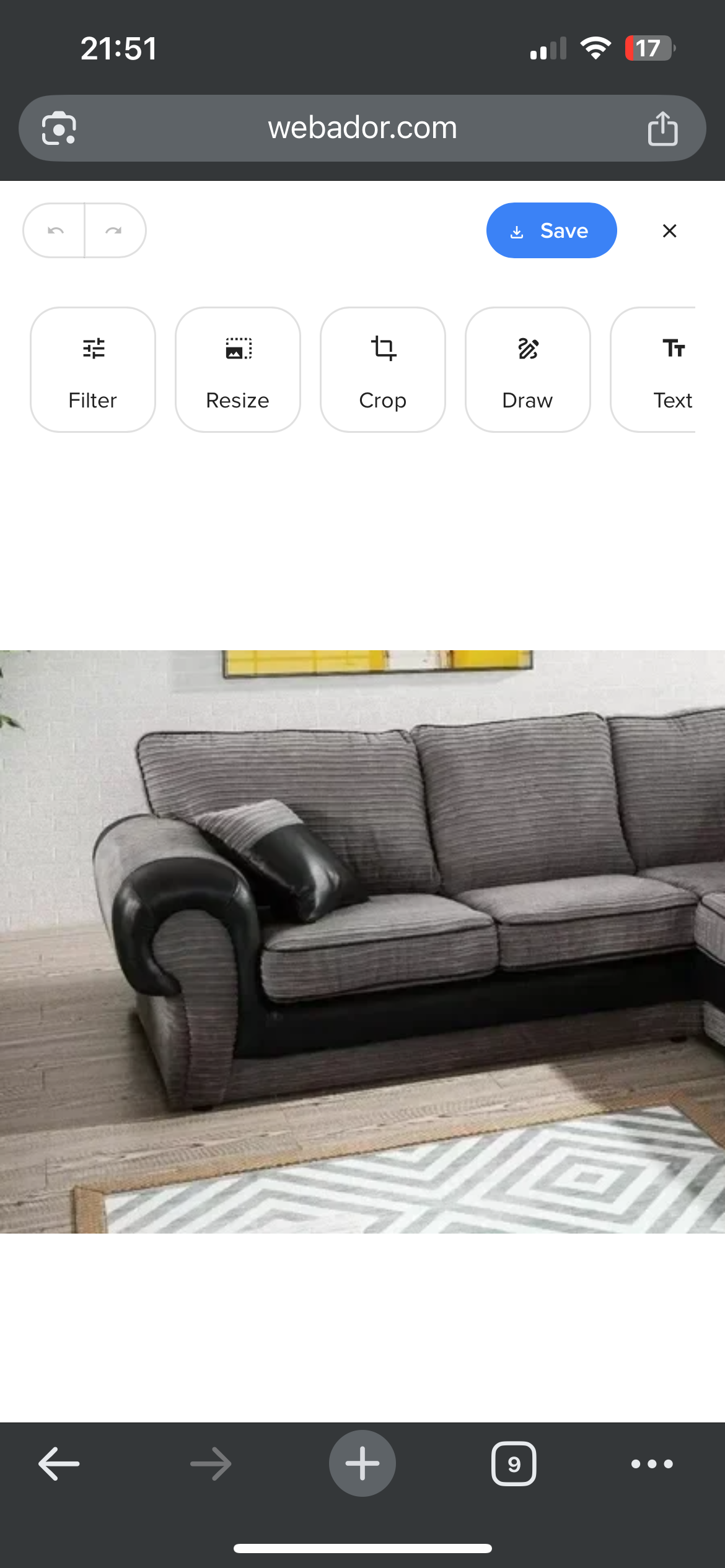The image size is (725, 1568).
Task: Select the Resize tool
Action: [x=237, y=370]
